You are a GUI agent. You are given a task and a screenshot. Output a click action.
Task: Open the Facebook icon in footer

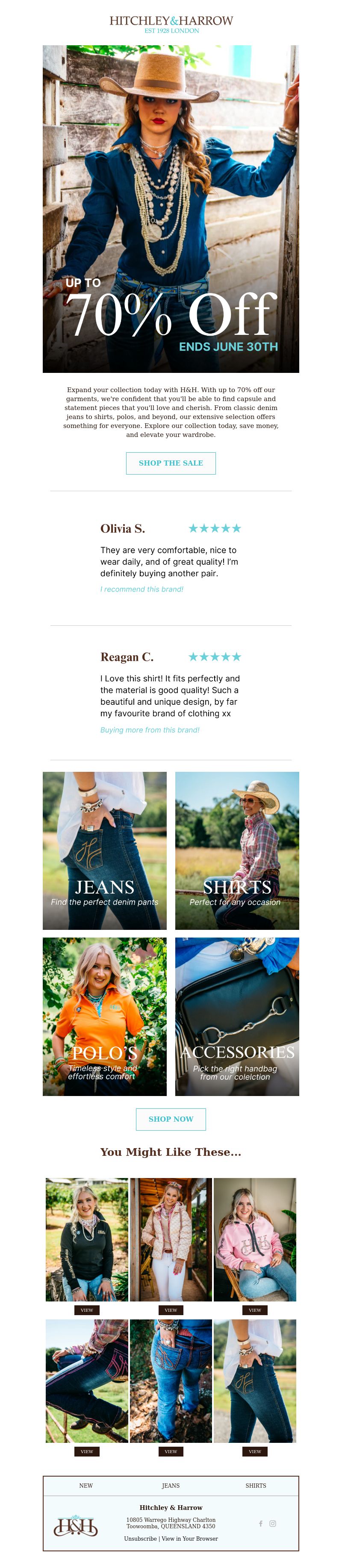tap(260, 1523)
